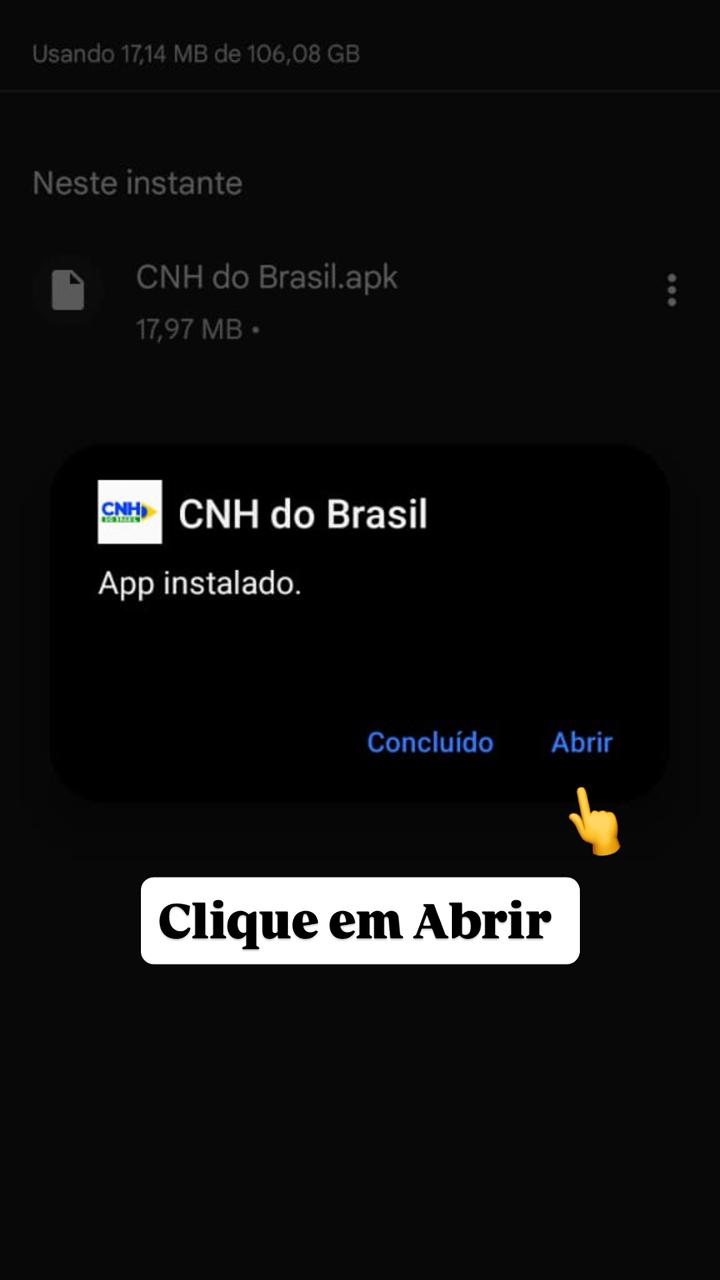Select the CNH do Brasil.apk file name
Image resolution: width=720 pixels, height=1280 pixels.
[x=265, y=277]
